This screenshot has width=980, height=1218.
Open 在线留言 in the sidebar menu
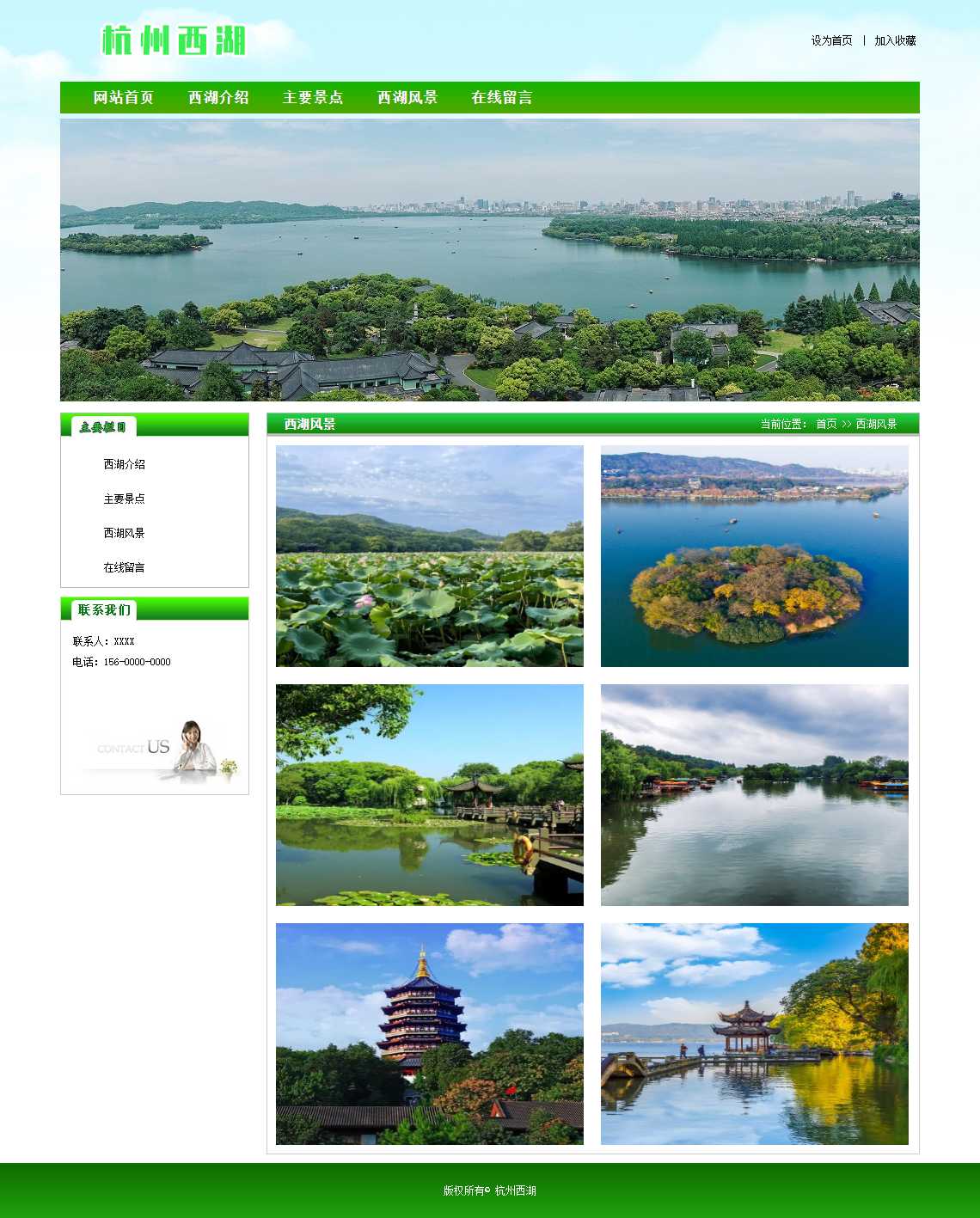coord(125,567)
